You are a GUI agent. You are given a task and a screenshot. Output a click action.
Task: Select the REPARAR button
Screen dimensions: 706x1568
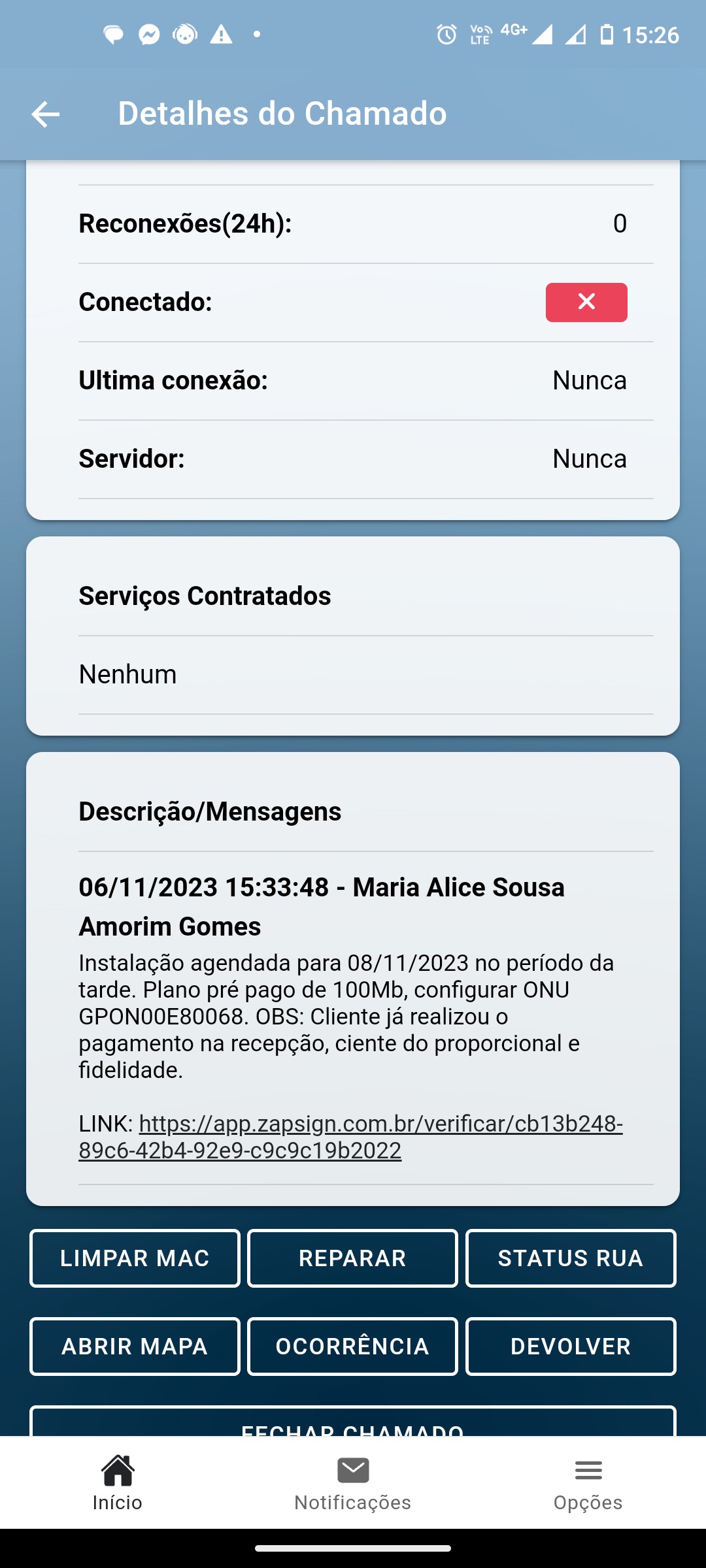click(x=352, y=1258)
